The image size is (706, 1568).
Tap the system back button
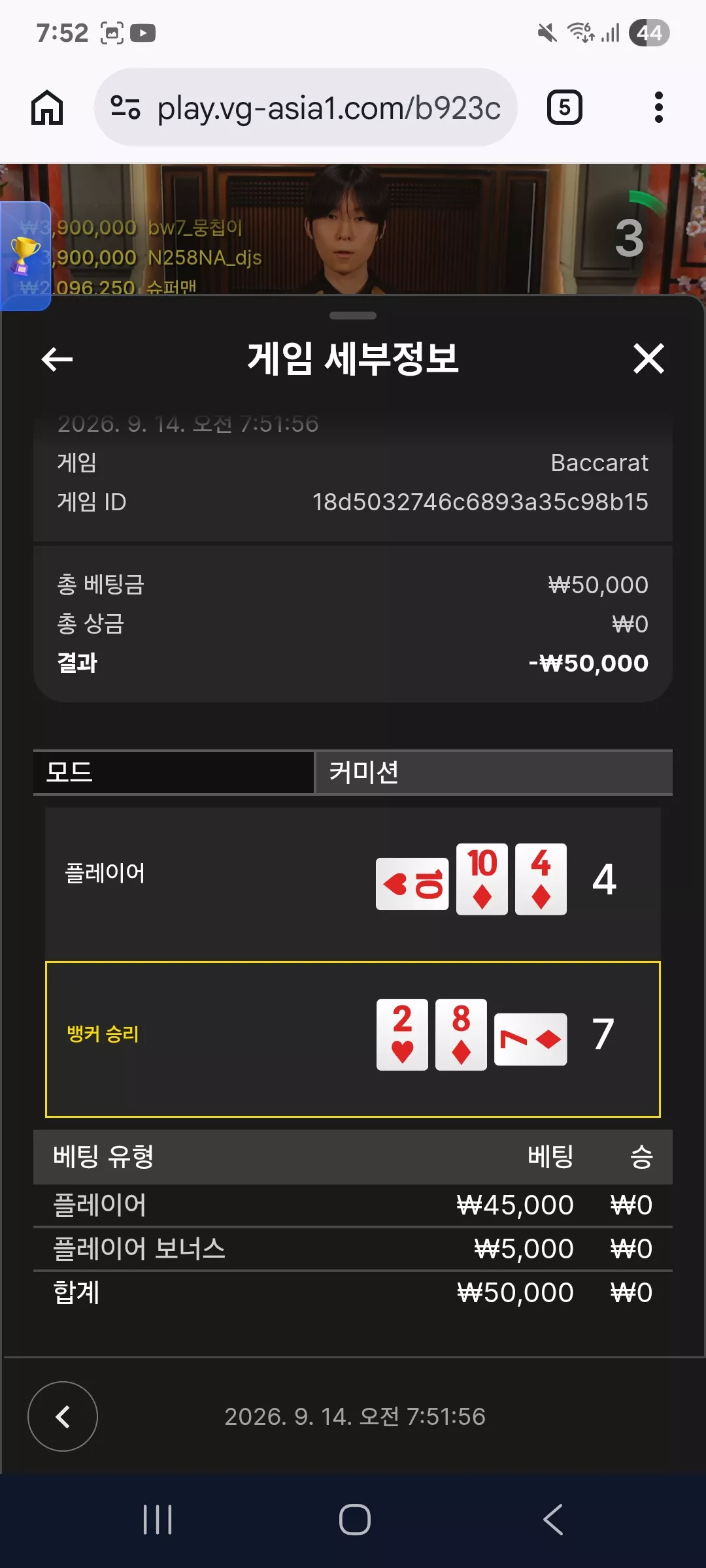(552, 1520)
